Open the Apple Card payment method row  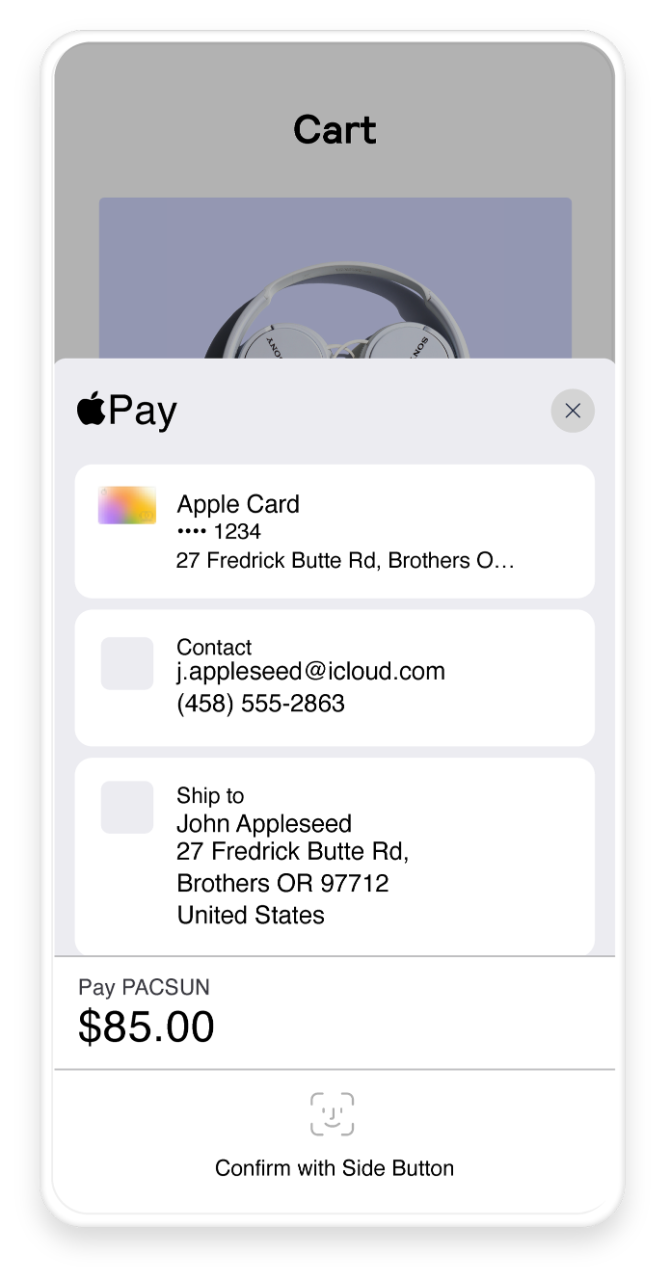334,531
